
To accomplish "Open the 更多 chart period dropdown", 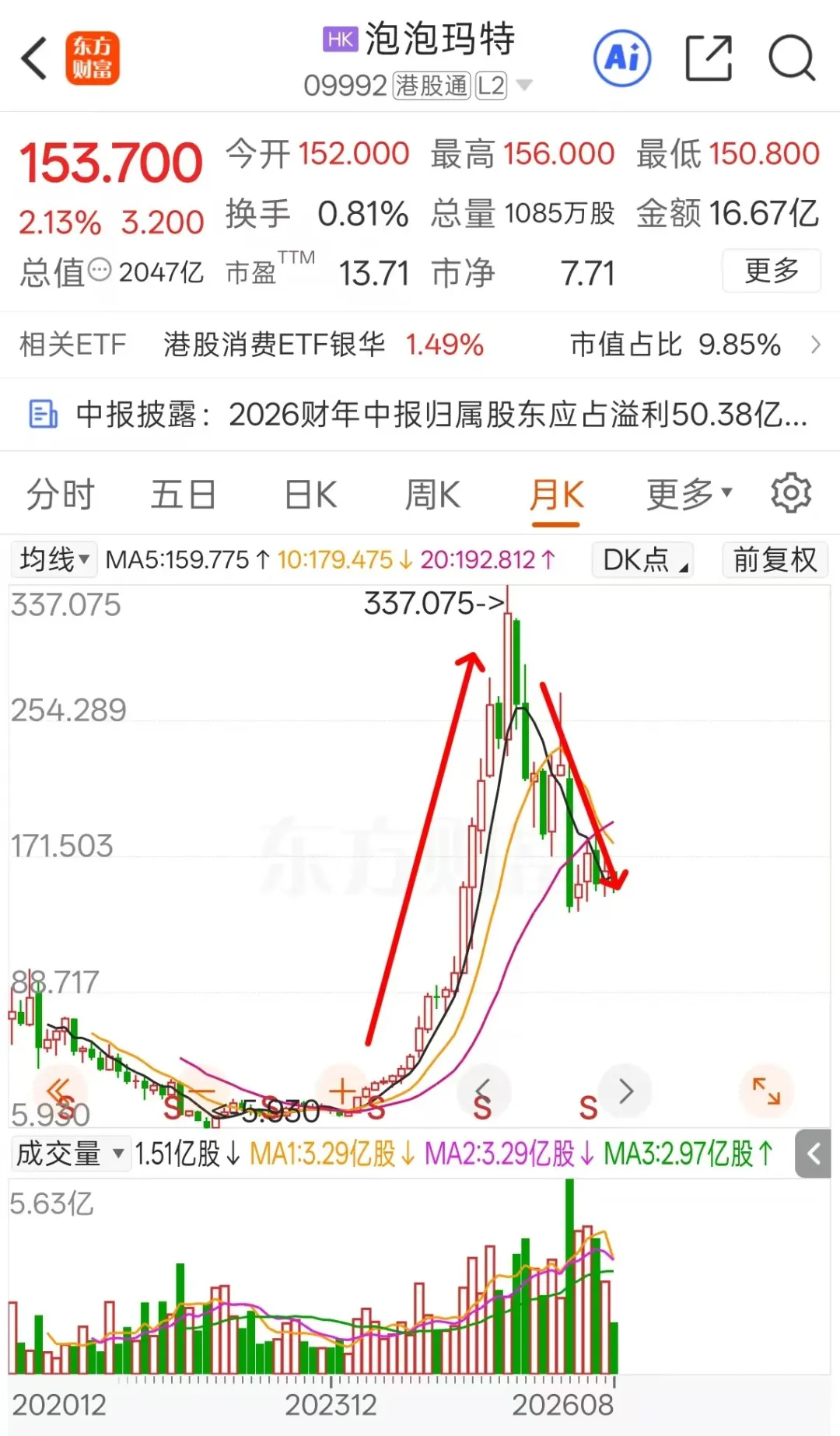I will (689, 493).
